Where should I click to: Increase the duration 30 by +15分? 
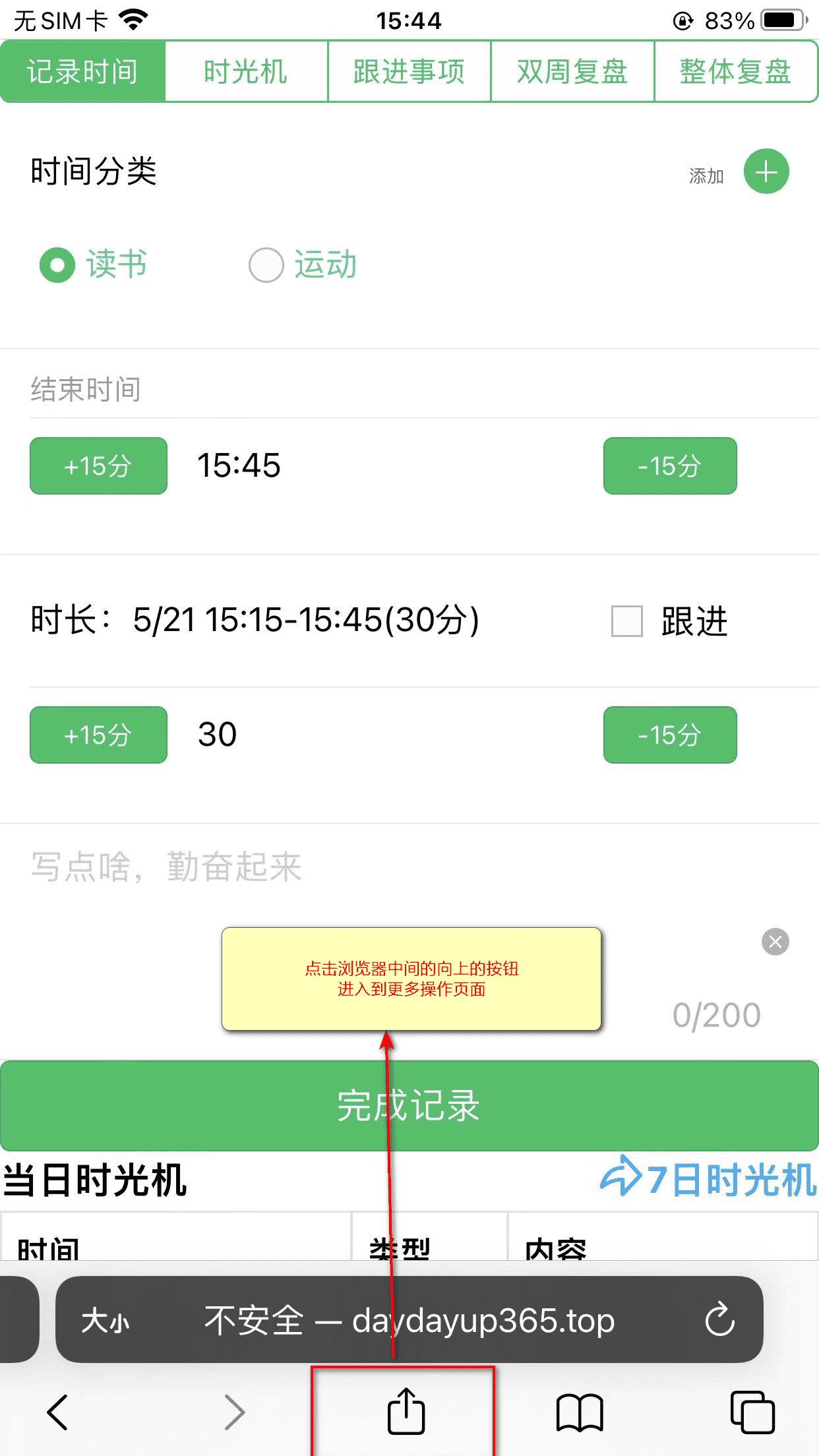(x=98, y=735)
